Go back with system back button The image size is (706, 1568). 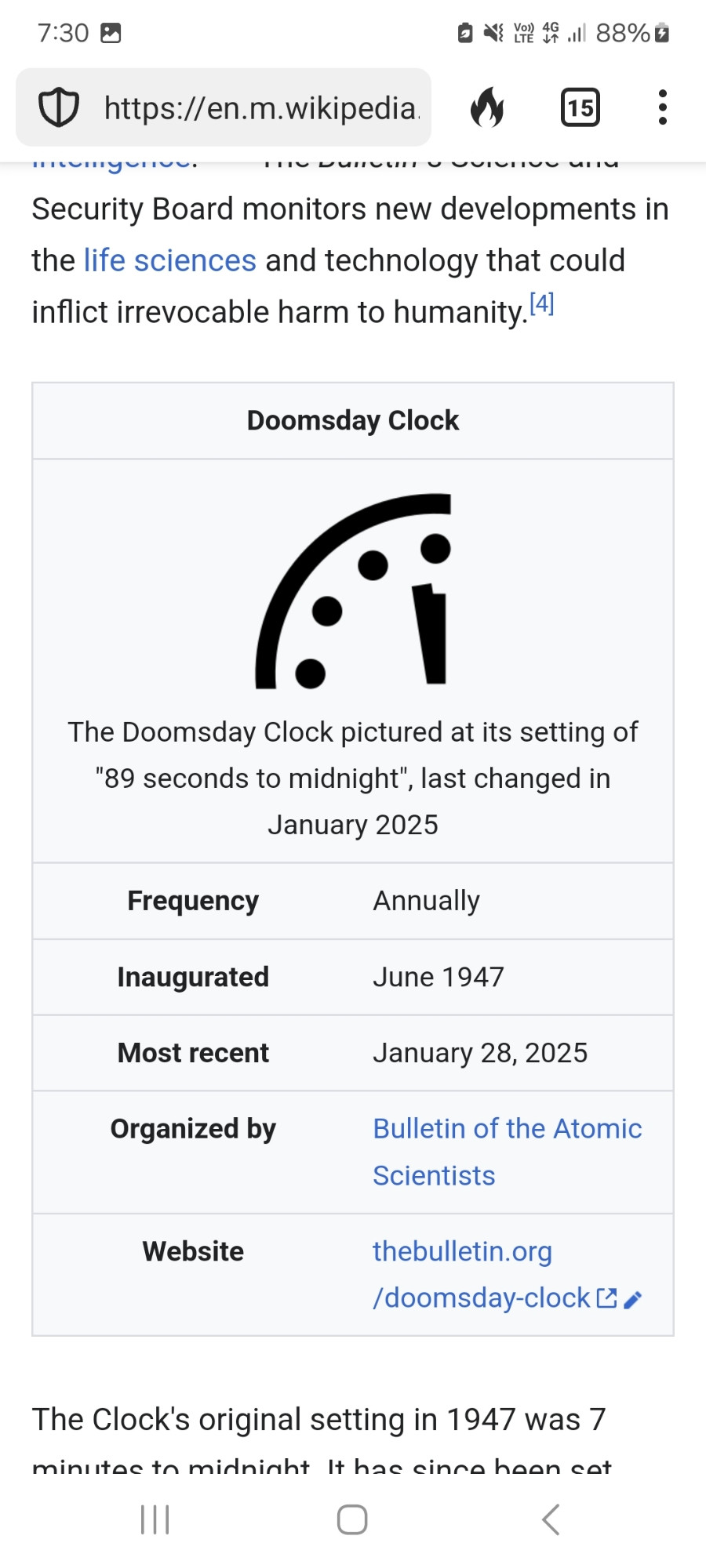[551, 1519]
